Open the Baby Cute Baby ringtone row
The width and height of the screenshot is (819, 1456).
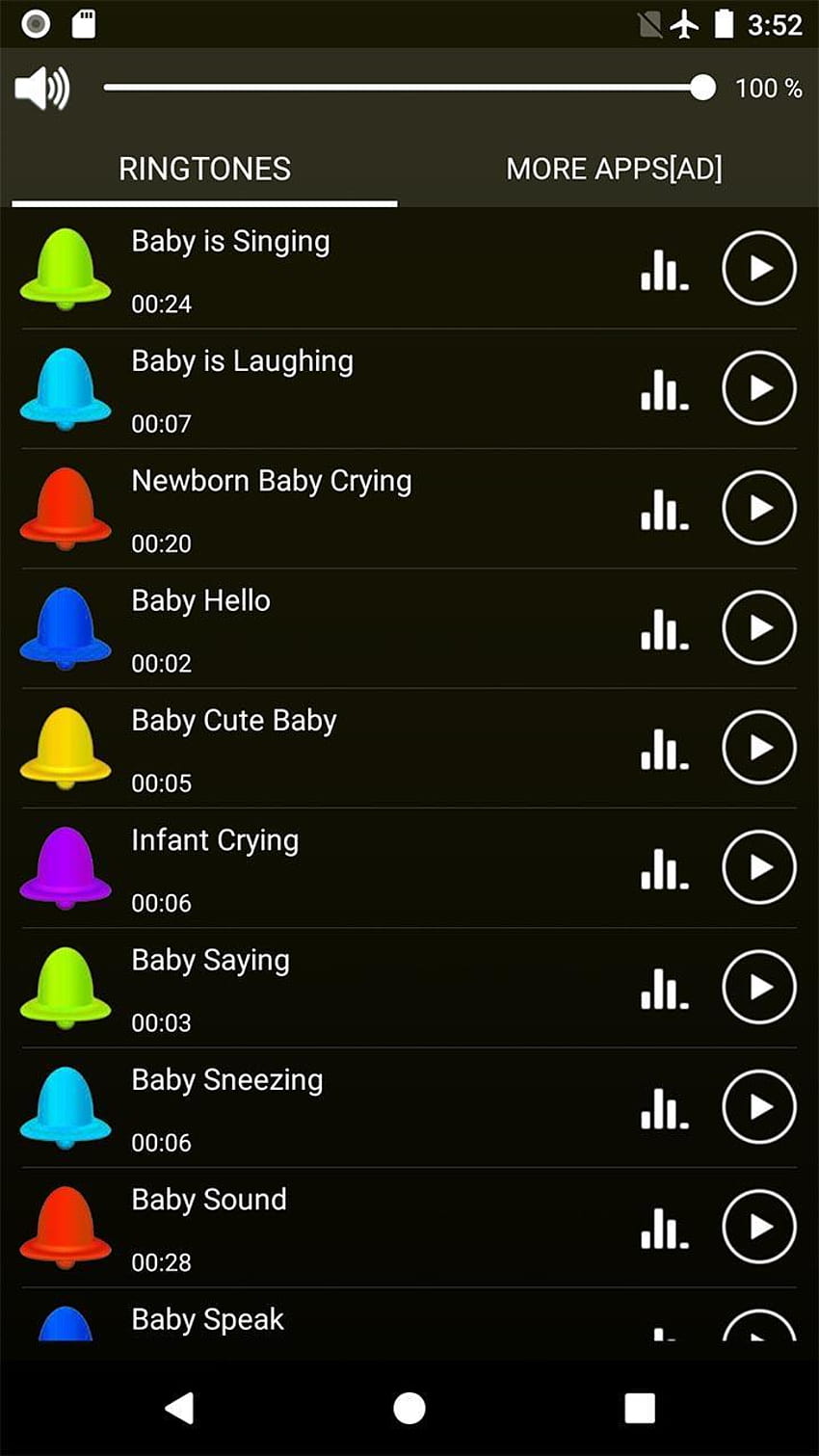tap(409, 749)
